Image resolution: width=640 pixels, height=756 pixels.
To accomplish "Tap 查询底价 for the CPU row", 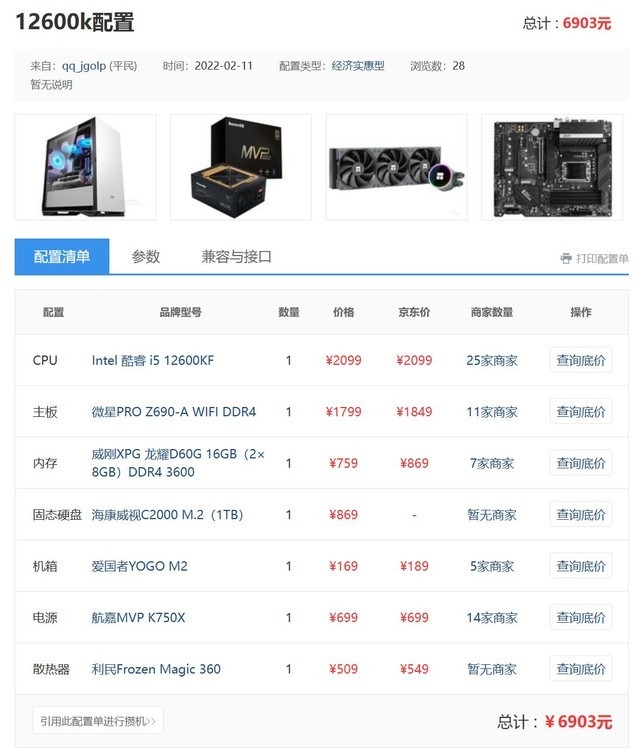I will [x=581, y=360].
